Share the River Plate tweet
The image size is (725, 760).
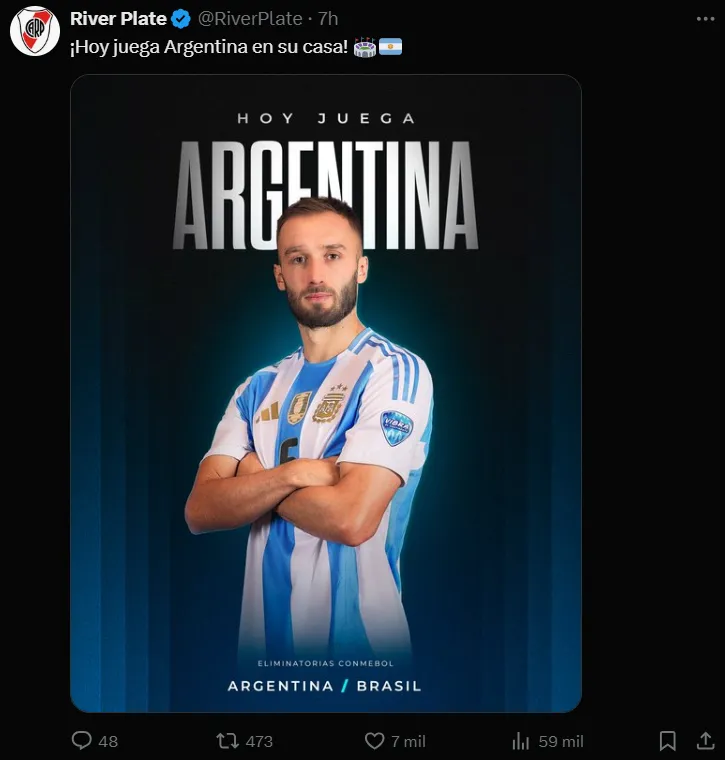pos(705,741)
